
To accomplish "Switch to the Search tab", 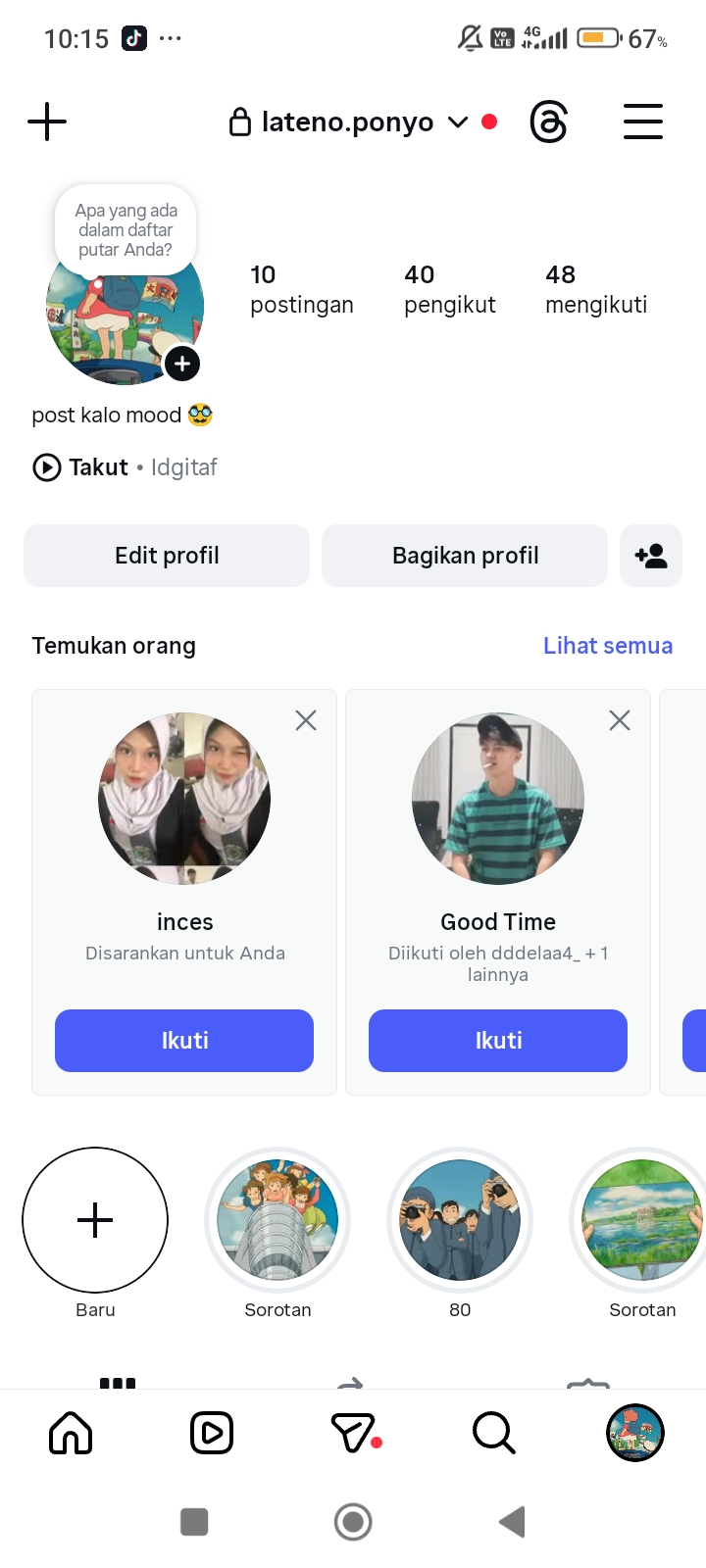I will pyautogui.click(x=493, y=1434).
